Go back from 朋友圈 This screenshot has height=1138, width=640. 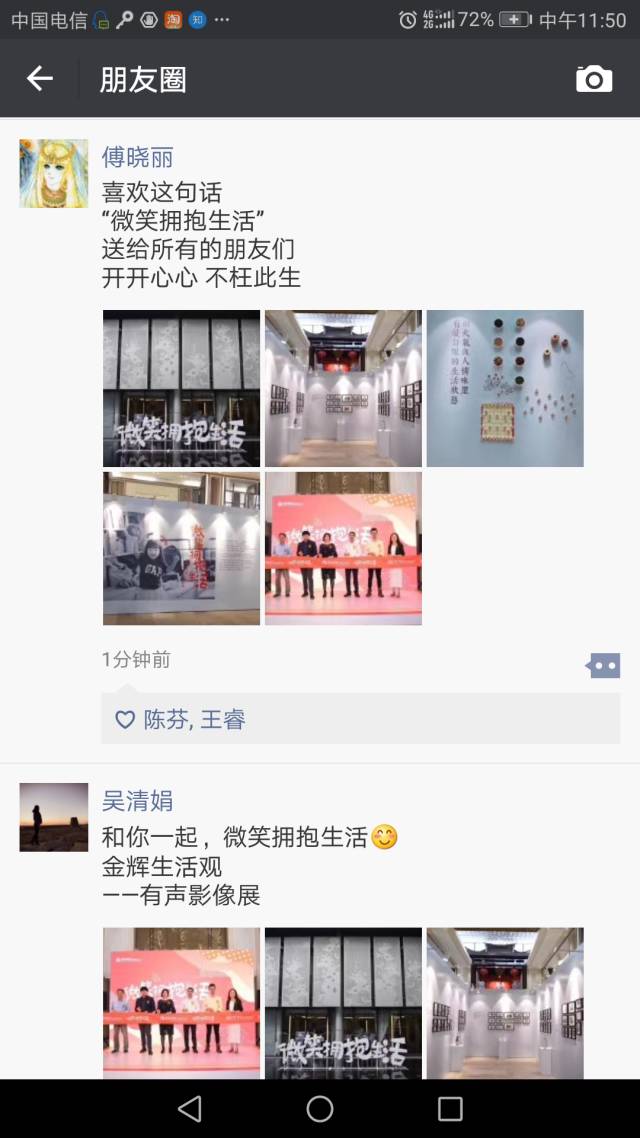pos(40,79)
